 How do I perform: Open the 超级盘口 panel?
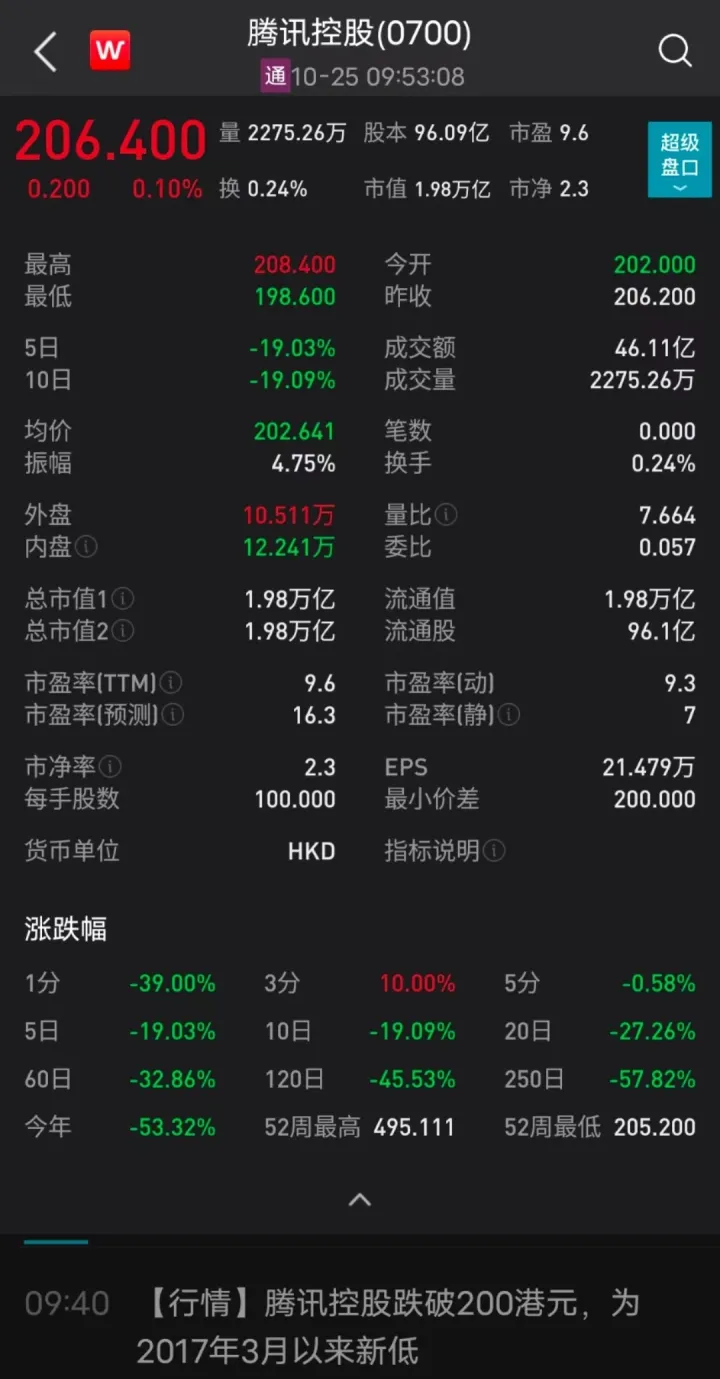(679, 159)
